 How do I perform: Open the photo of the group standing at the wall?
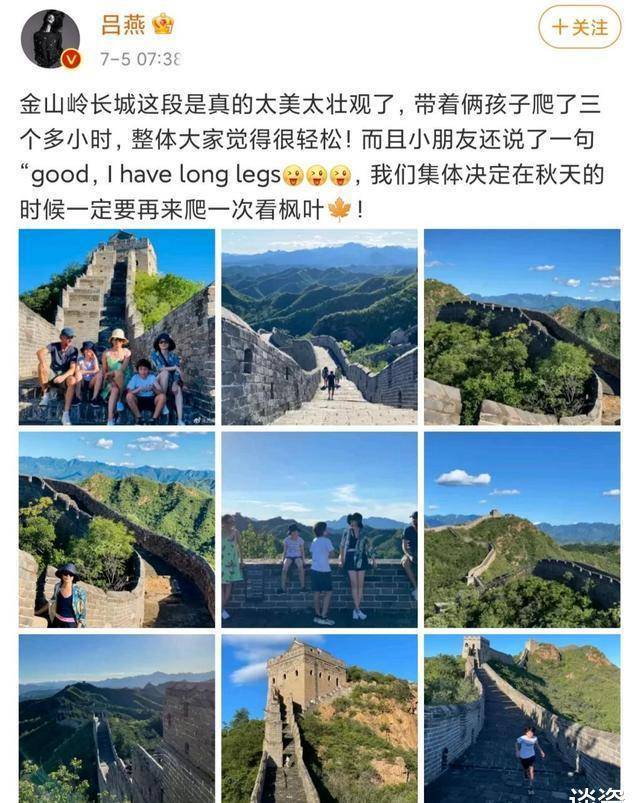pos(319,530)
